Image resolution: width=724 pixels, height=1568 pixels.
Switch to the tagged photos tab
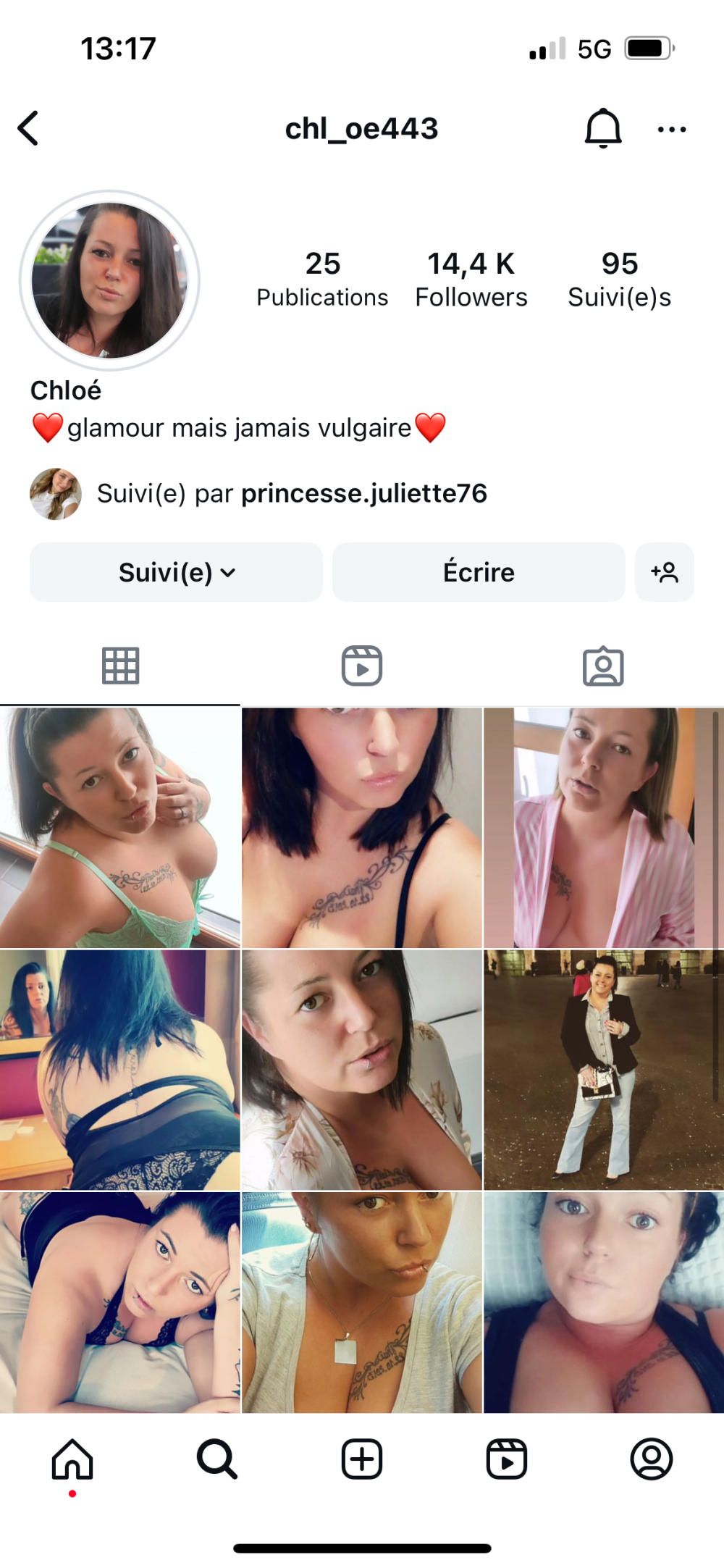click(x=603, y=666)
